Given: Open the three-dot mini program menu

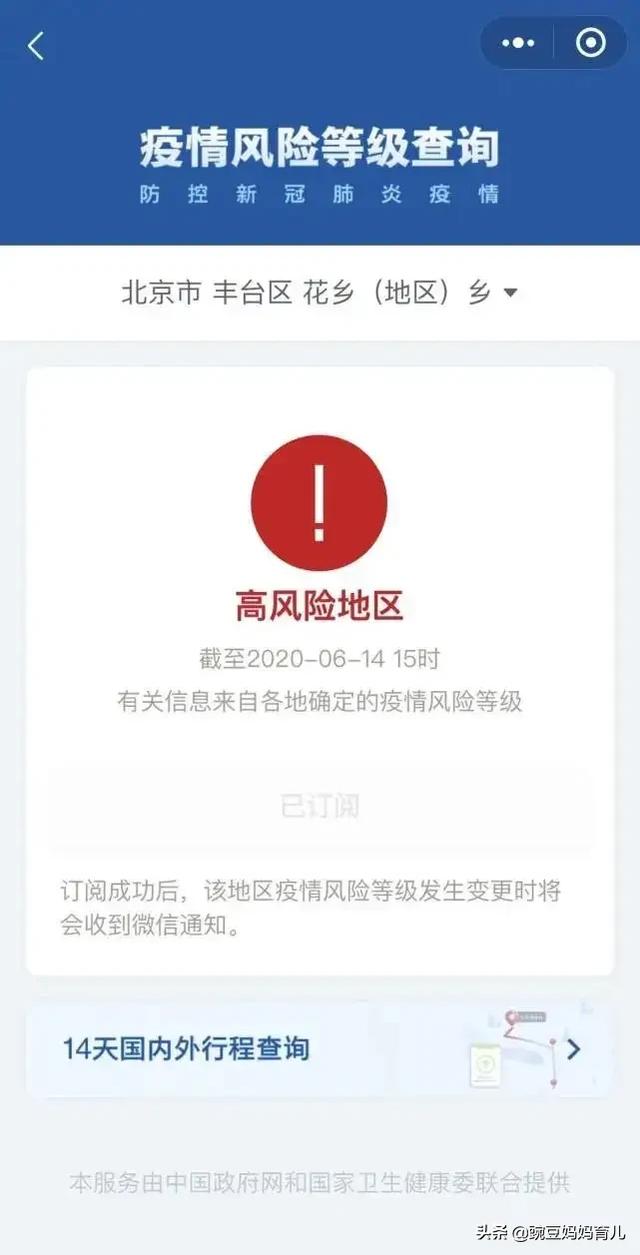Looking at the screenshot, I should 518,43.
